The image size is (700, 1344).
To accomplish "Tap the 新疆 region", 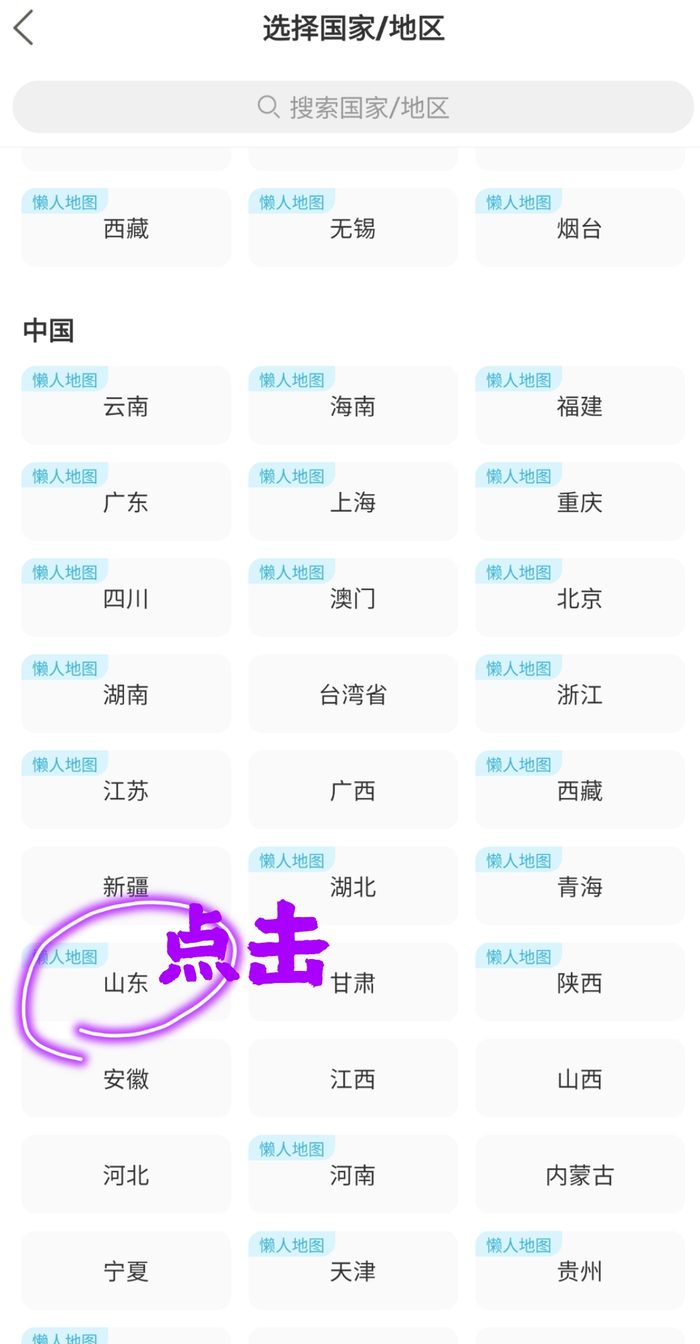I will [126, 887].
